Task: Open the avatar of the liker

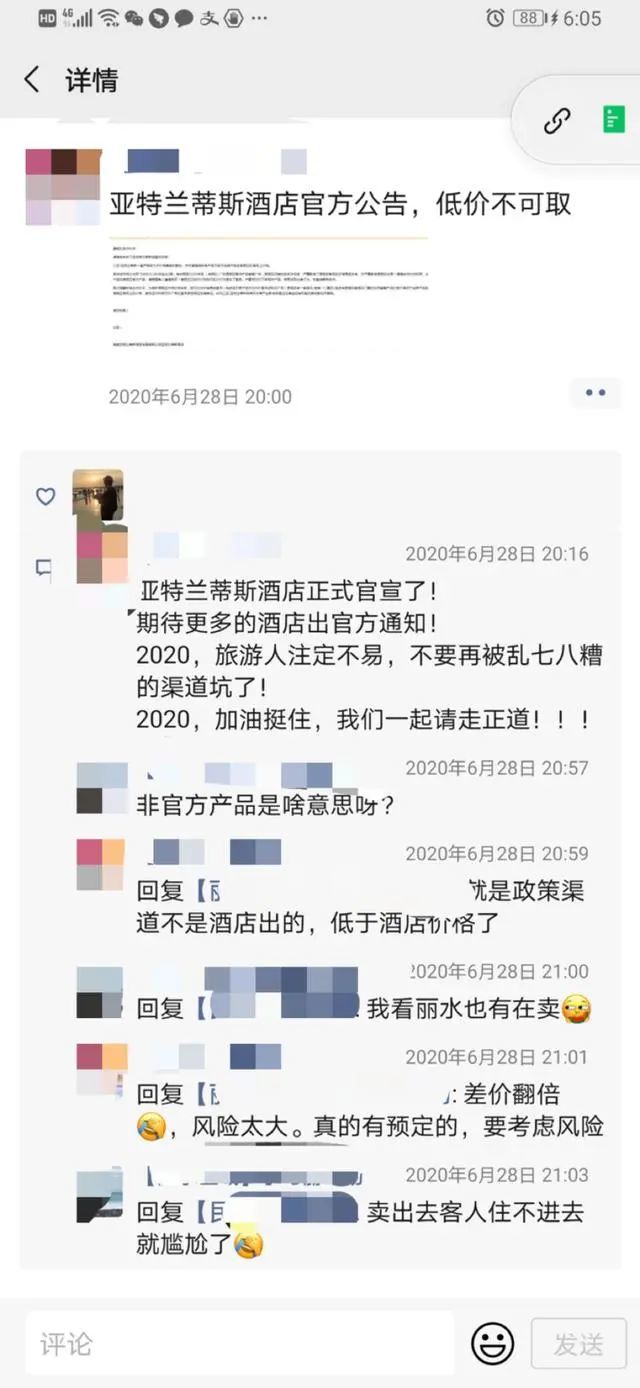Action: (98, 495)
